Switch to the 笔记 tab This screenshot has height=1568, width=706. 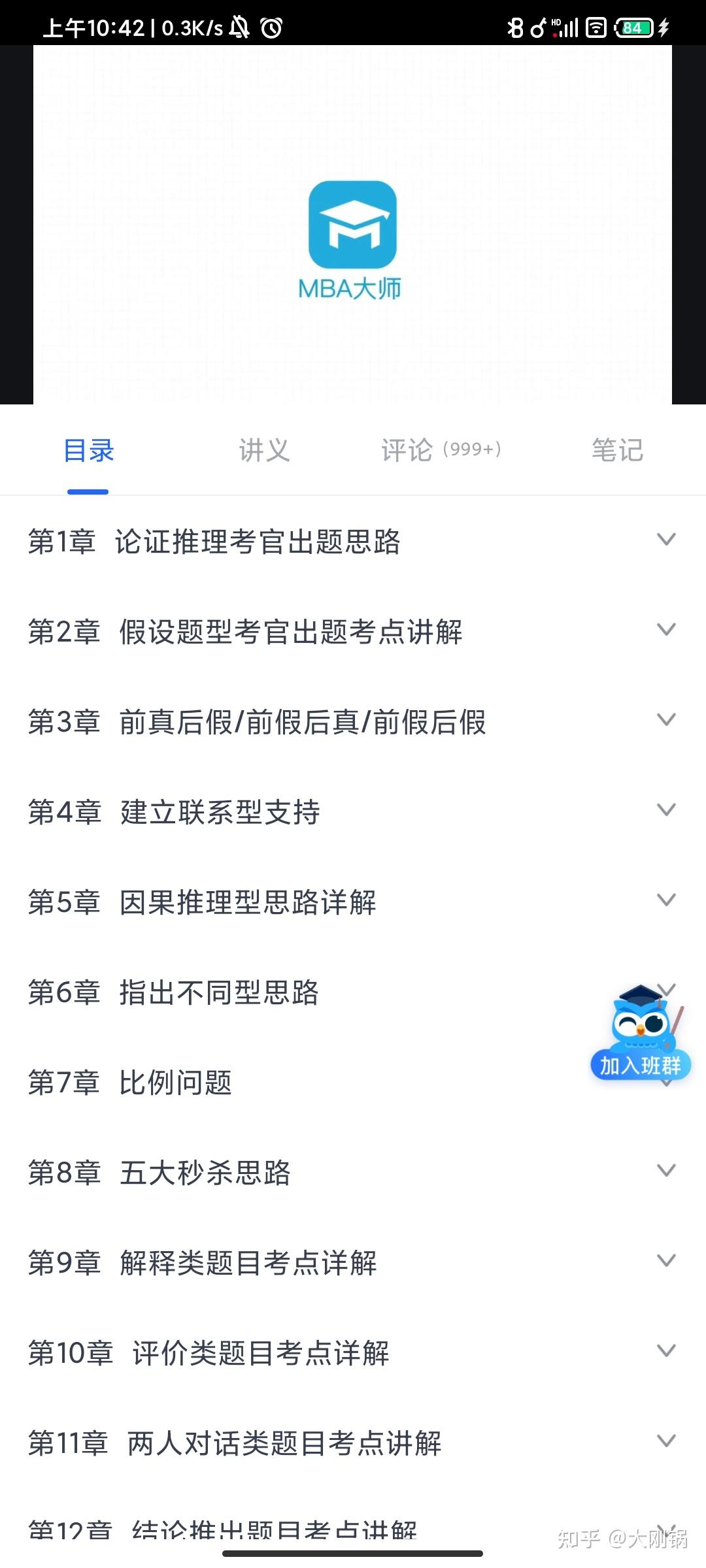tap(616, 450)
